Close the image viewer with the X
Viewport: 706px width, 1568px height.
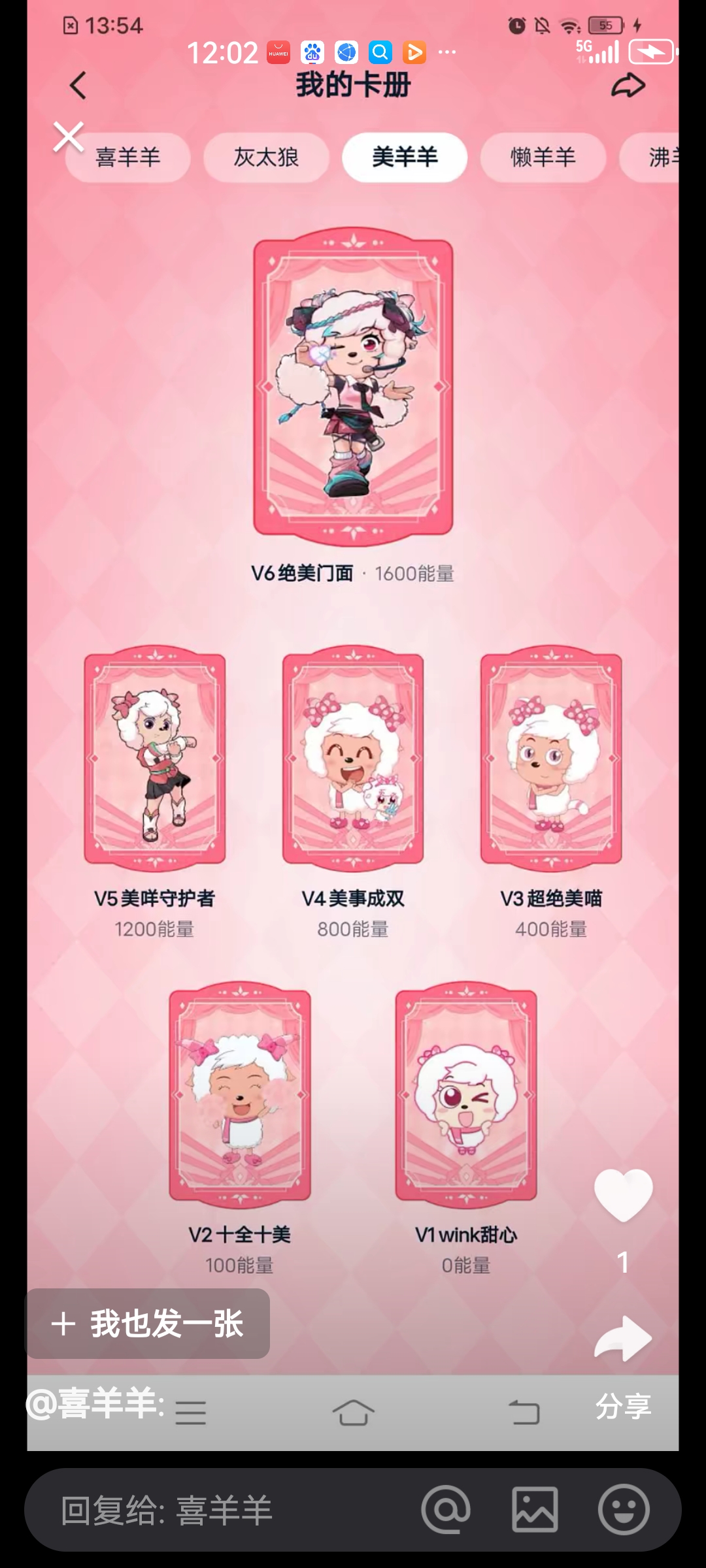coord(69,137)
